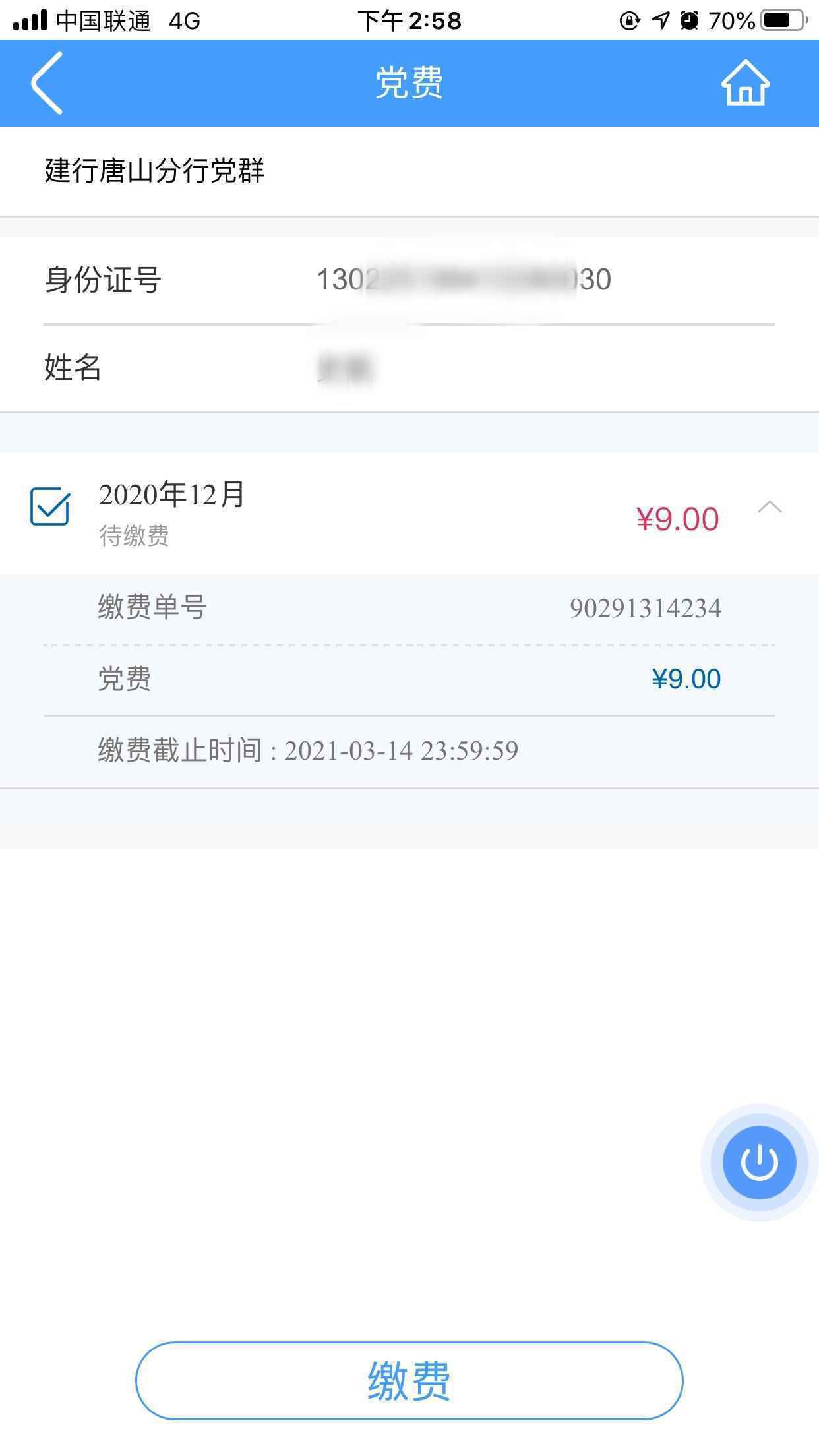
Task: Tap the location arrow icon in status bar
Action: point(659,20)
